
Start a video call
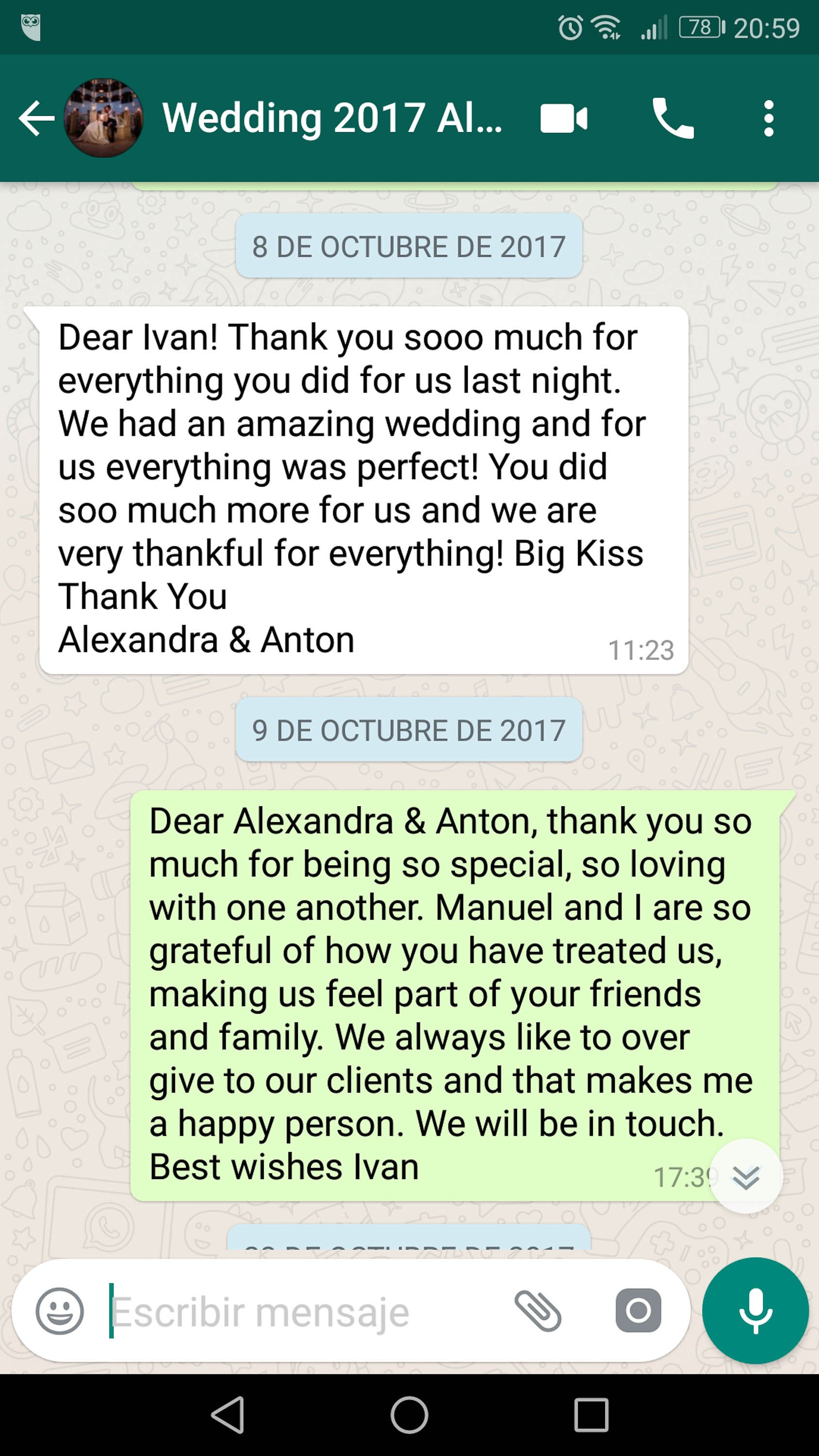tap(563, 119)
